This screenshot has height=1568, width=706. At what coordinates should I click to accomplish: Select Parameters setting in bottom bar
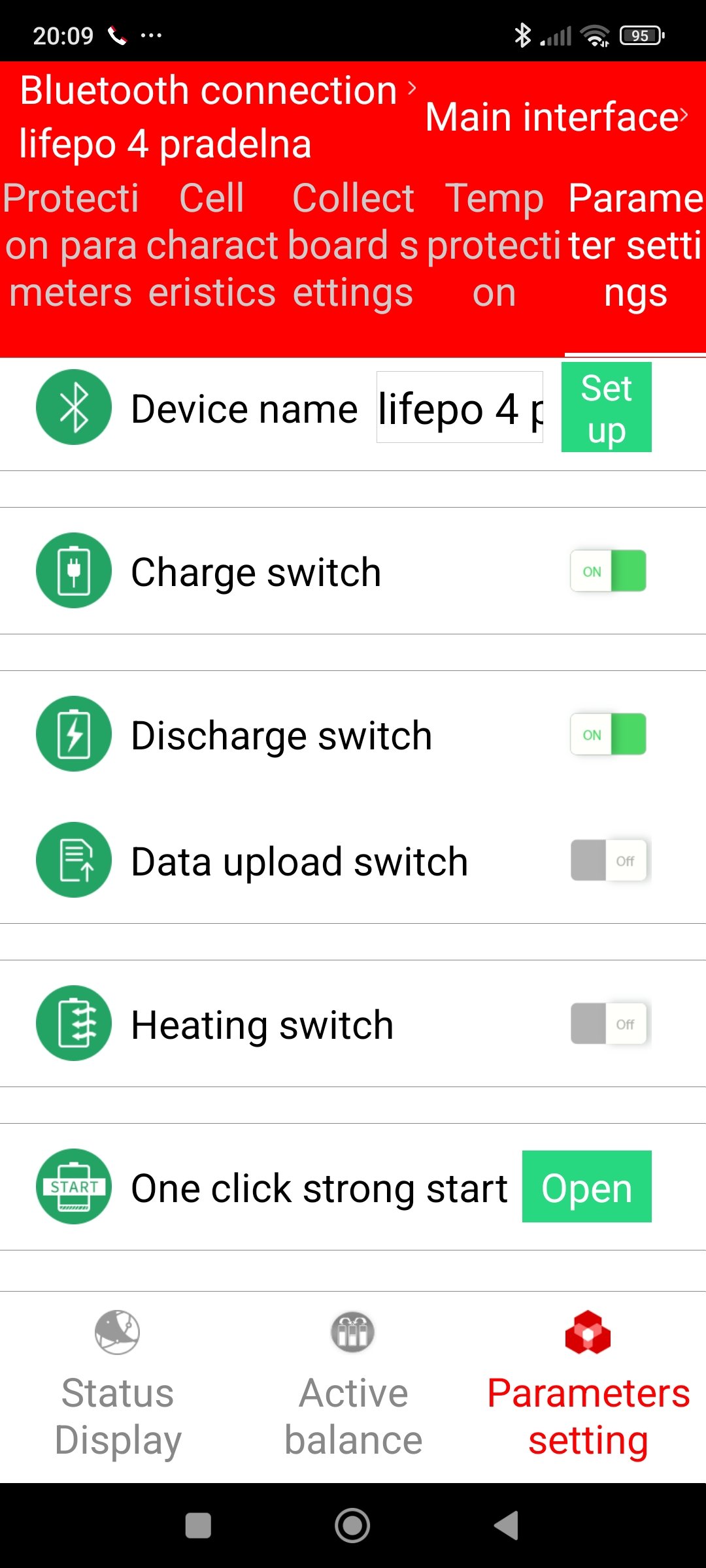coord(588,1385)
